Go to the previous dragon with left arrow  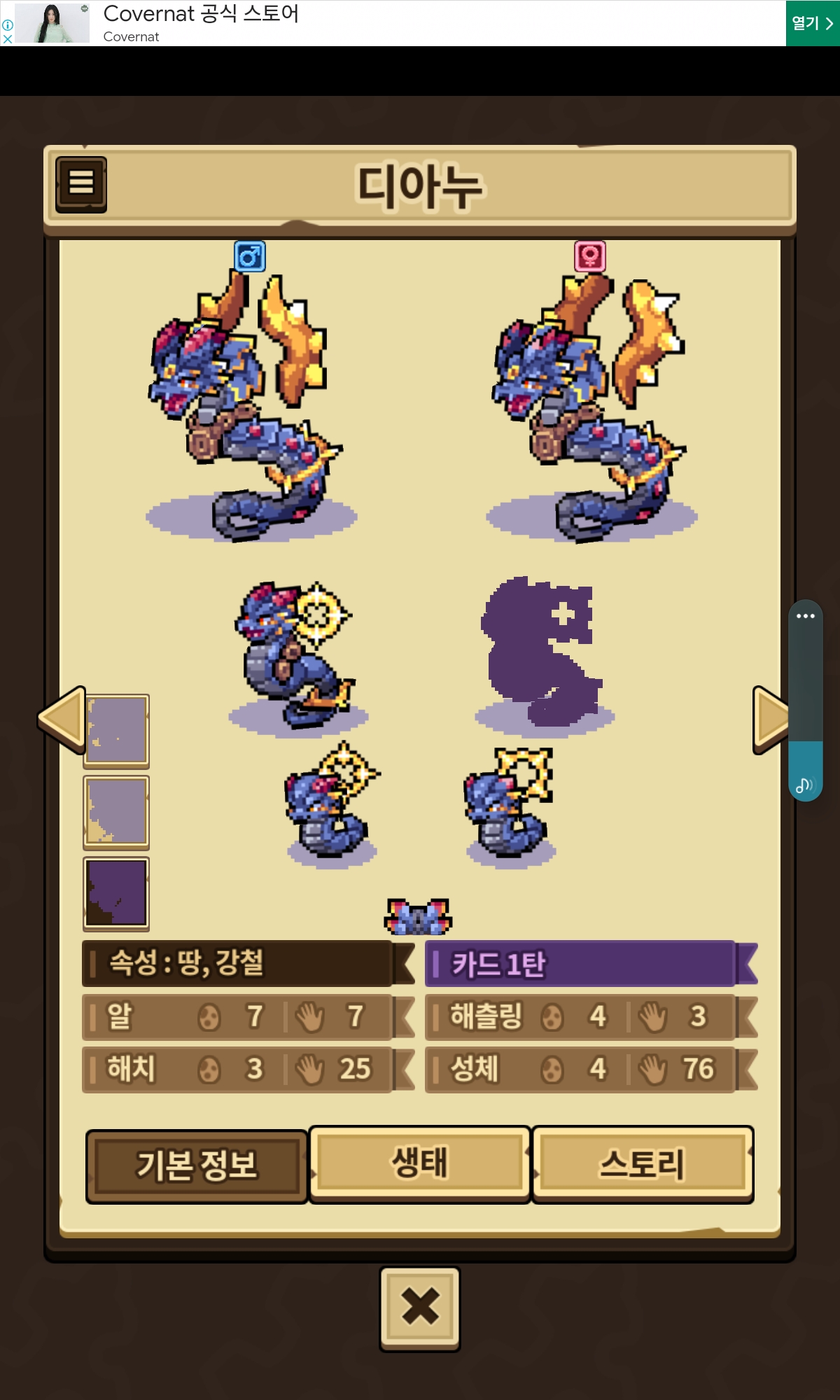pyautogui.click(x=63, y=720)
